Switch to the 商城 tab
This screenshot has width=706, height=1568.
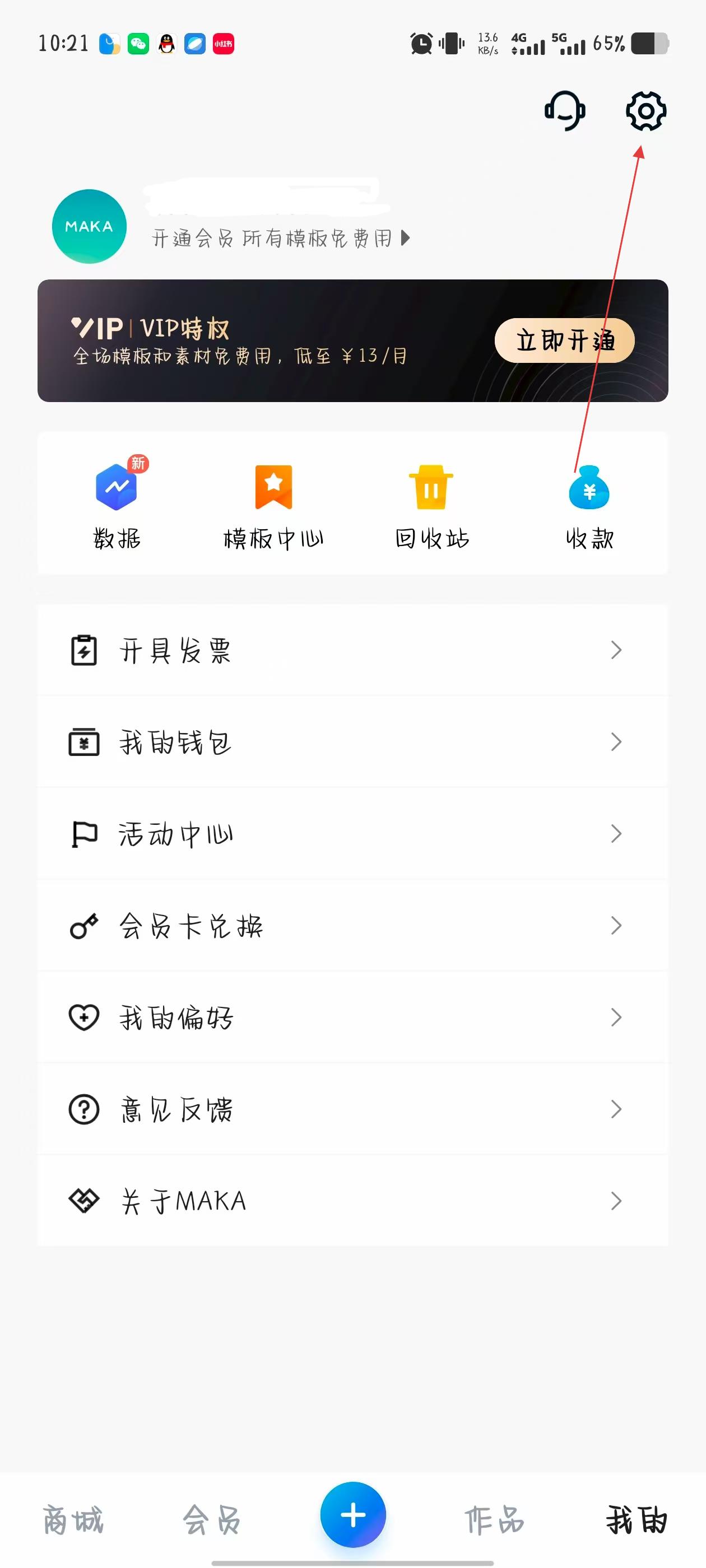73,1519
